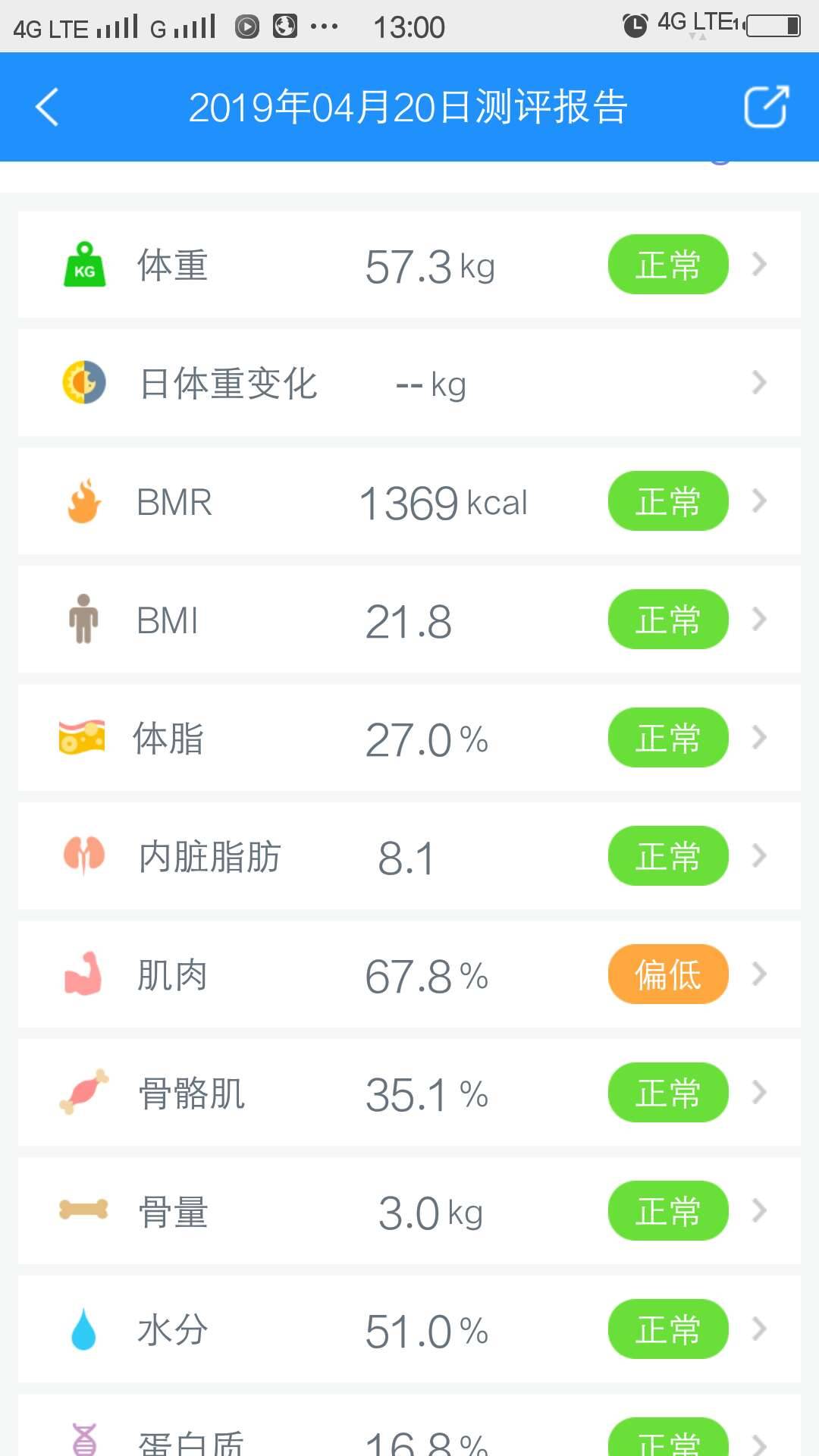Image resolution: width=819 pixels, height=1456 pixels.
Task: Tap the share icon in the top bar
Action: 766,106
